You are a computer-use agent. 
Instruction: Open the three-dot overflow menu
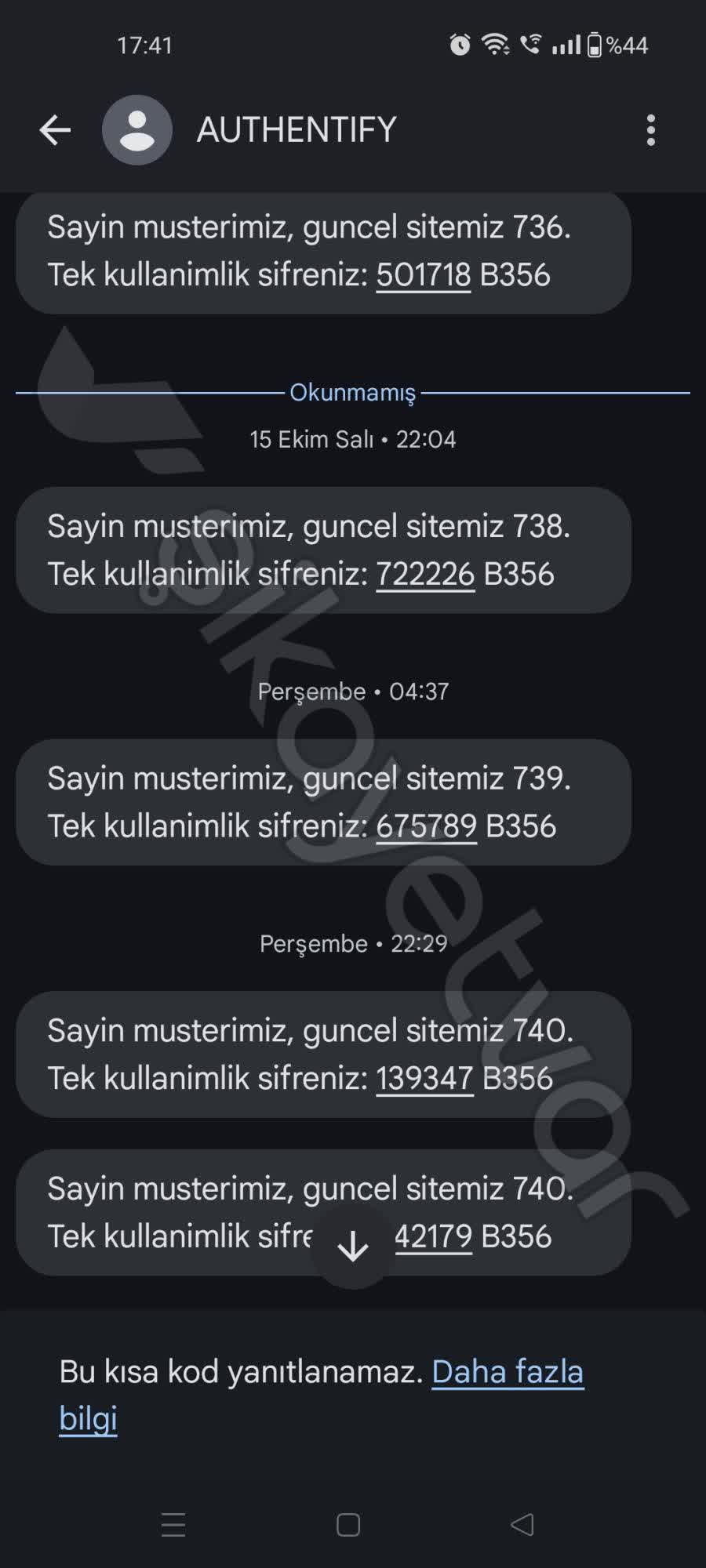coord(650,129)
